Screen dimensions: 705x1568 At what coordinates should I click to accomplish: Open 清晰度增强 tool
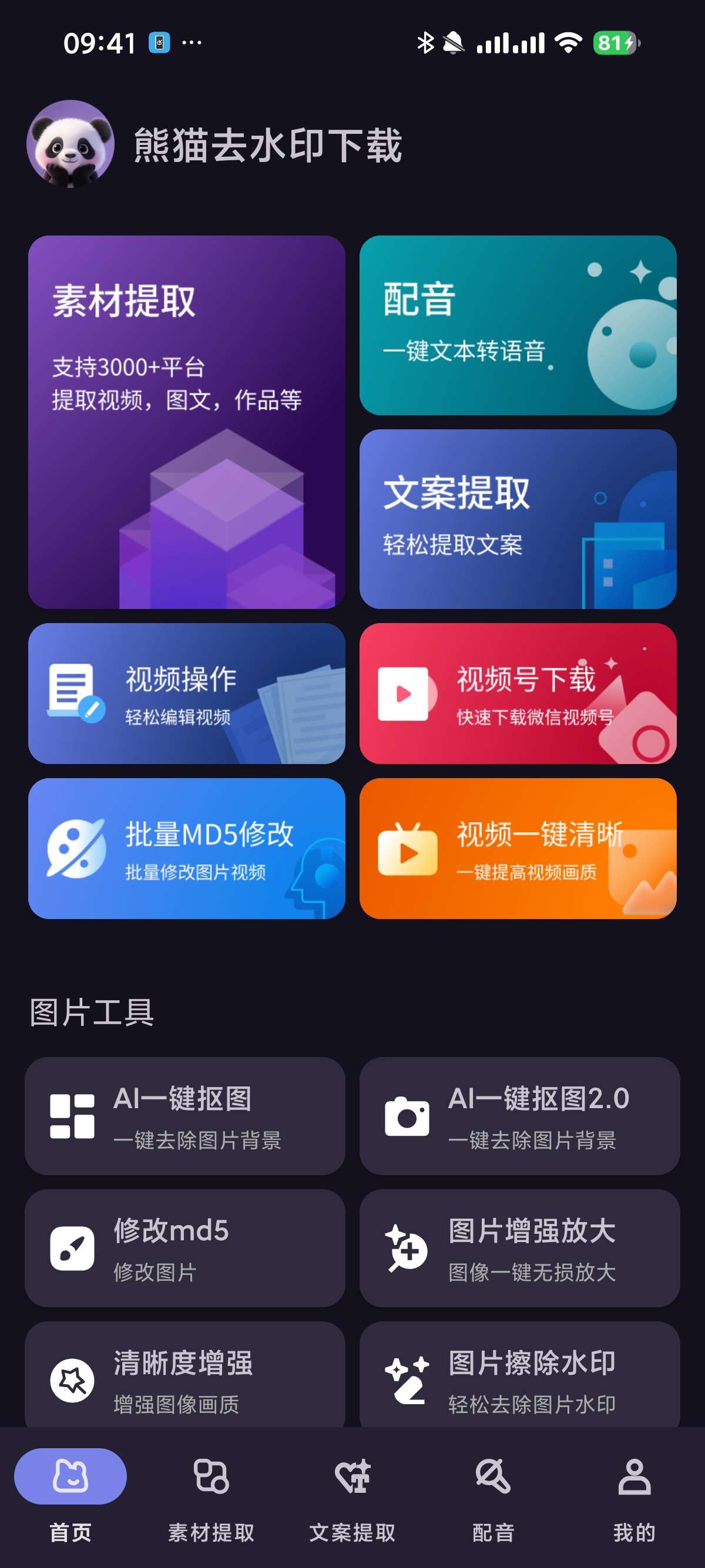click(184, 1377)
